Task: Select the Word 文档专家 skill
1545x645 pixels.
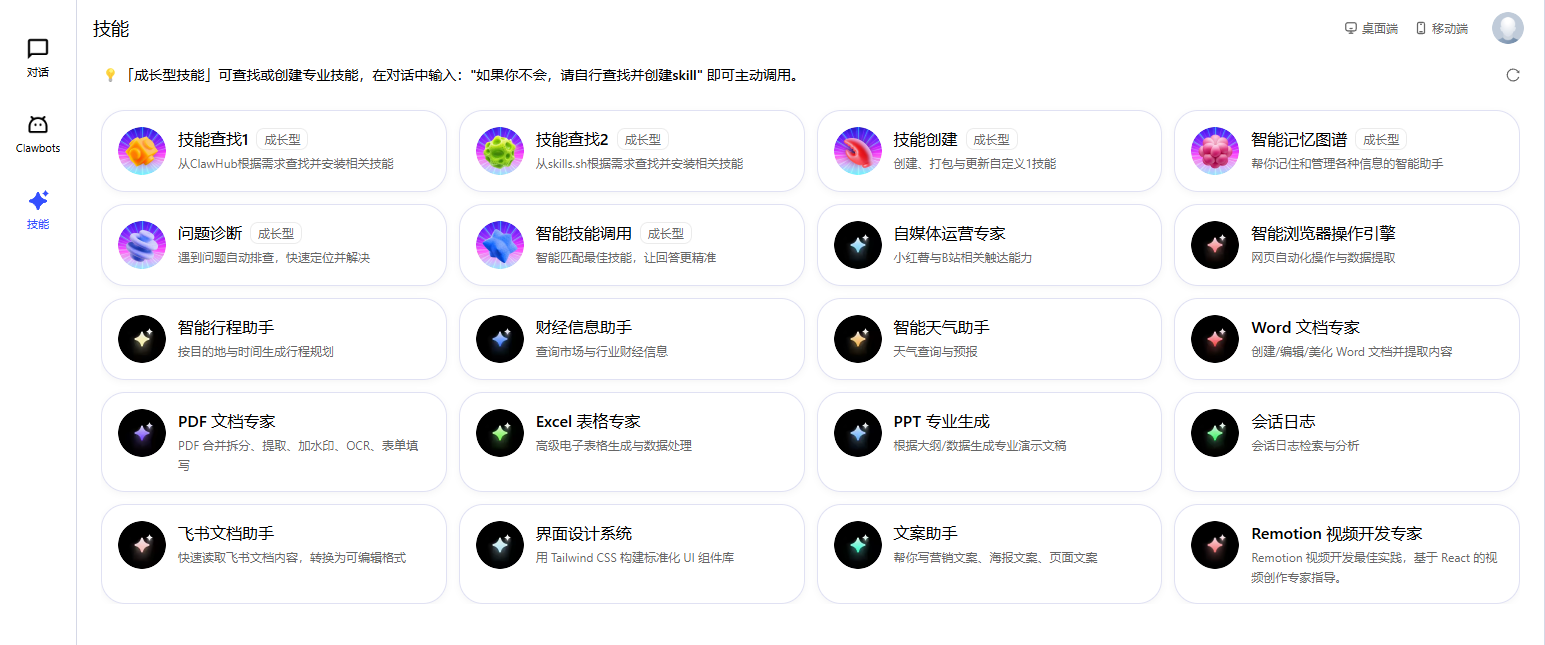Action: (1346, 339)
